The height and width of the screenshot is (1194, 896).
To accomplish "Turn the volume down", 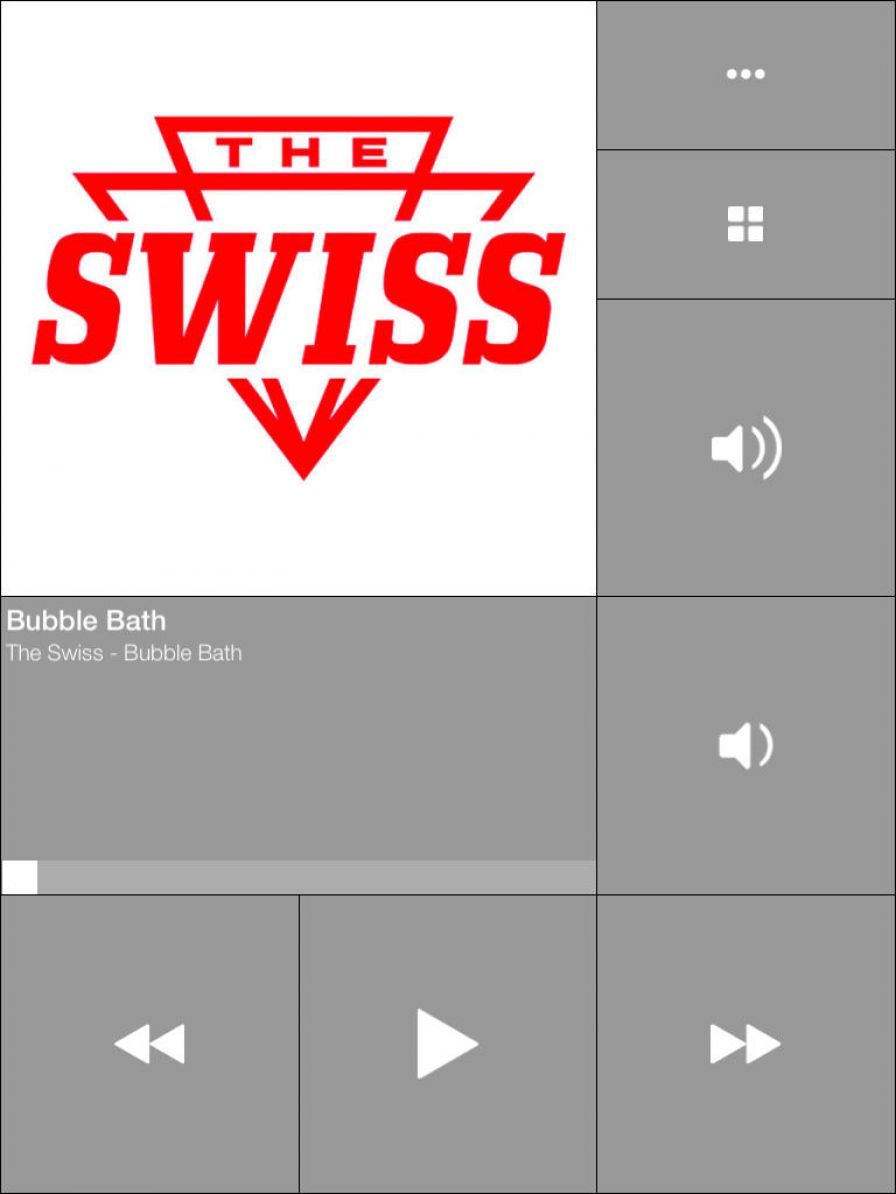I will point(745,746).
